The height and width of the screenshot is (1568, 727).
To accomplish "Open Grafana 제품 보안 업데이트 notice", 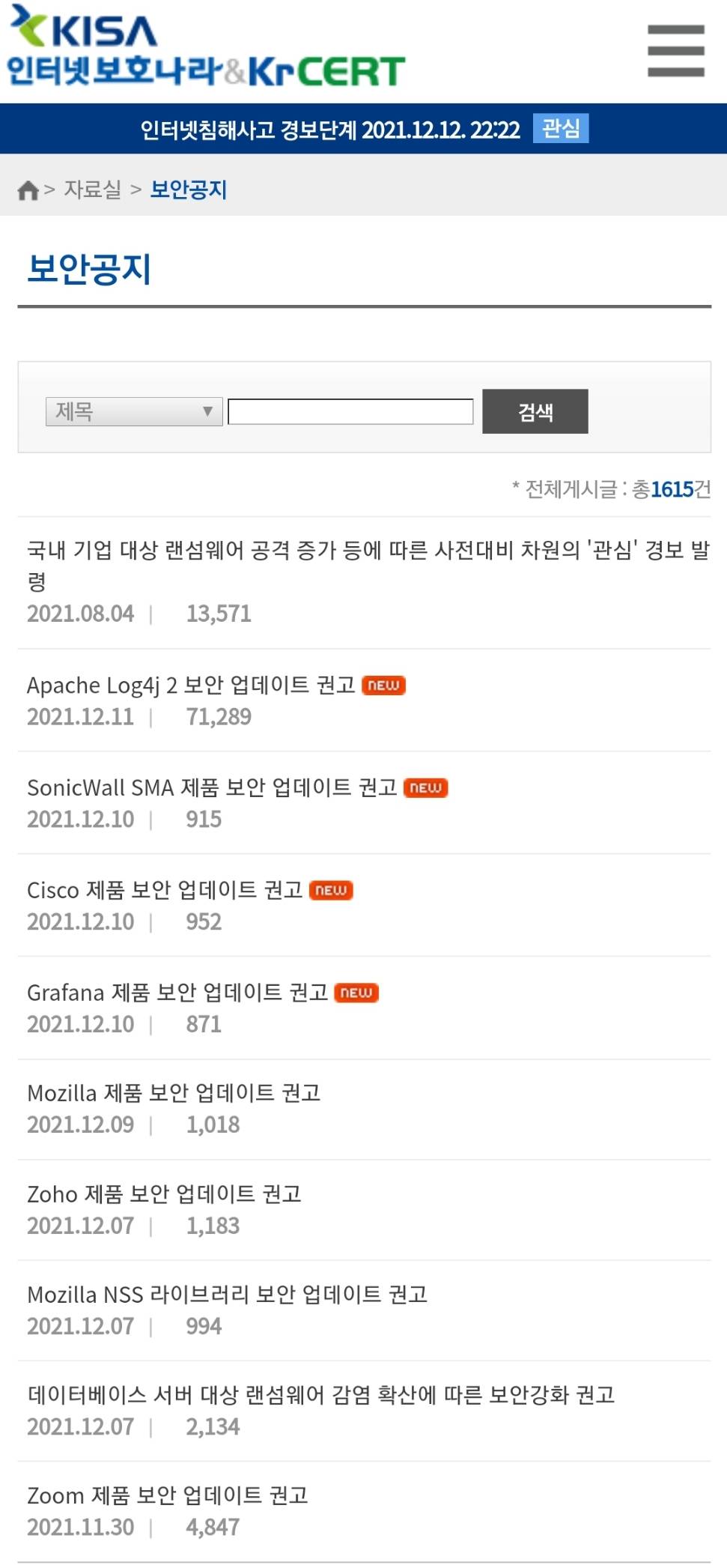I will [177, 993].
